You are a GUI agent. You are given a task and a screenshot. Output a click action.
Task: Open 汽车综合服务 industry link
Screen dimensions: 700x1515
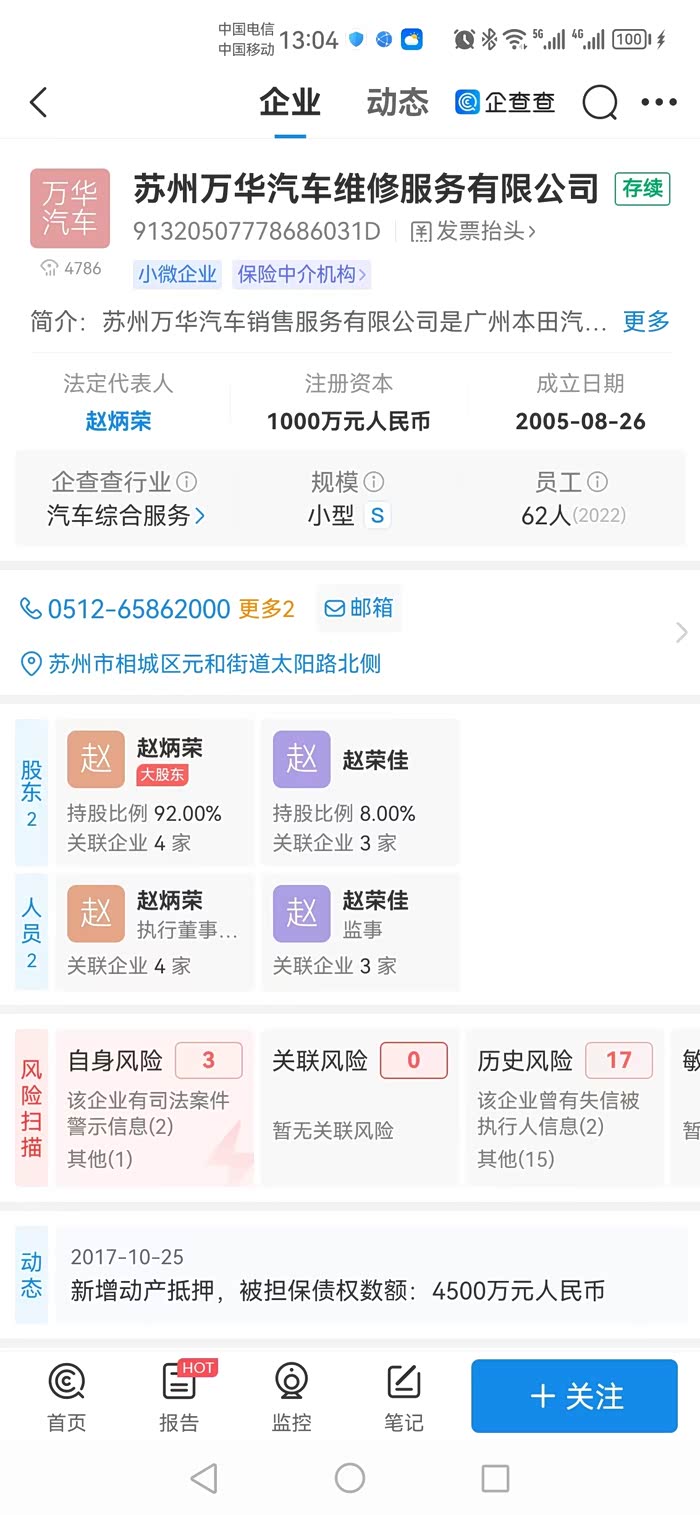[x=126, y=516]
